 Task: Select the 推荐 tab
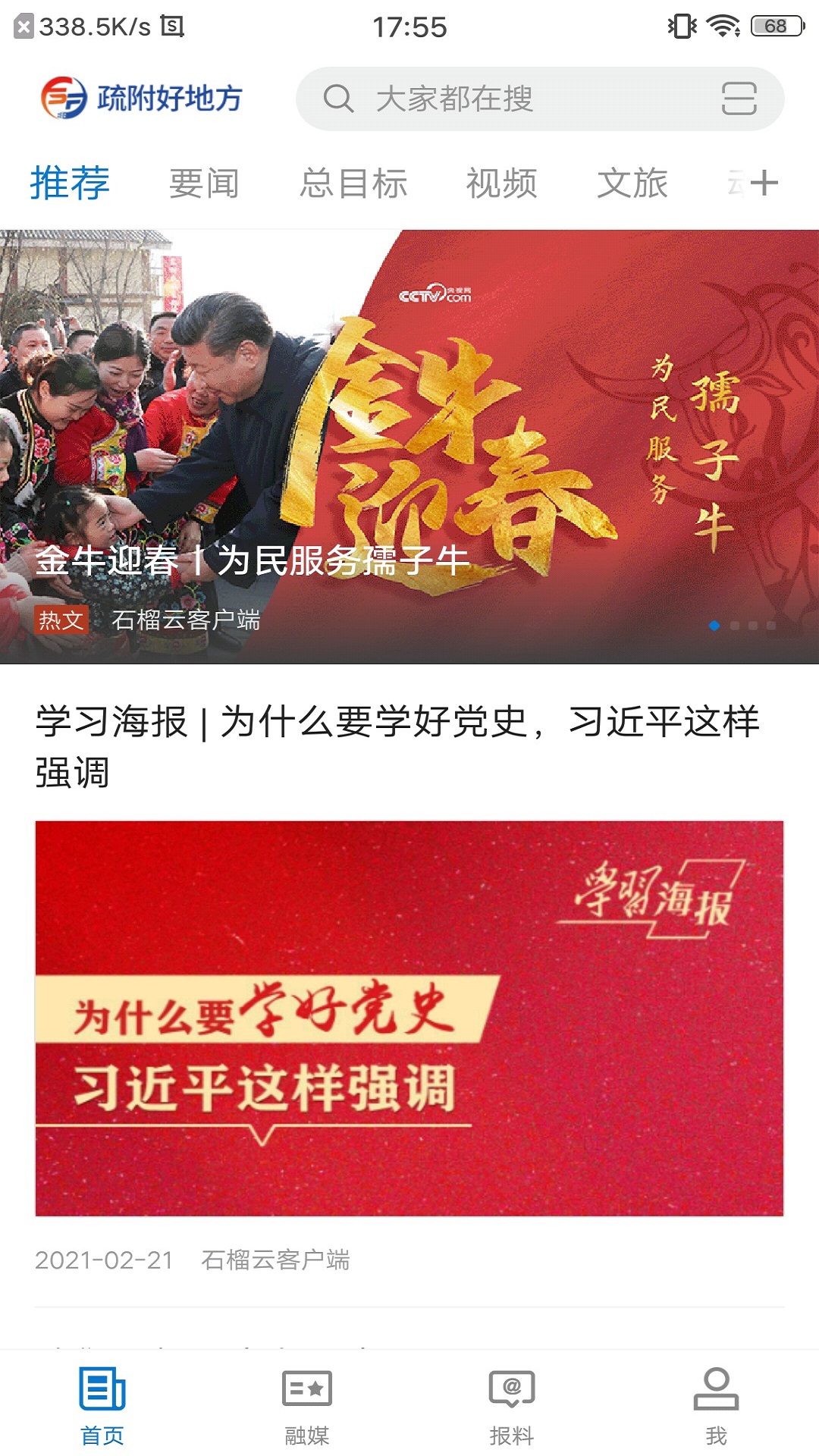coord(70,184)
